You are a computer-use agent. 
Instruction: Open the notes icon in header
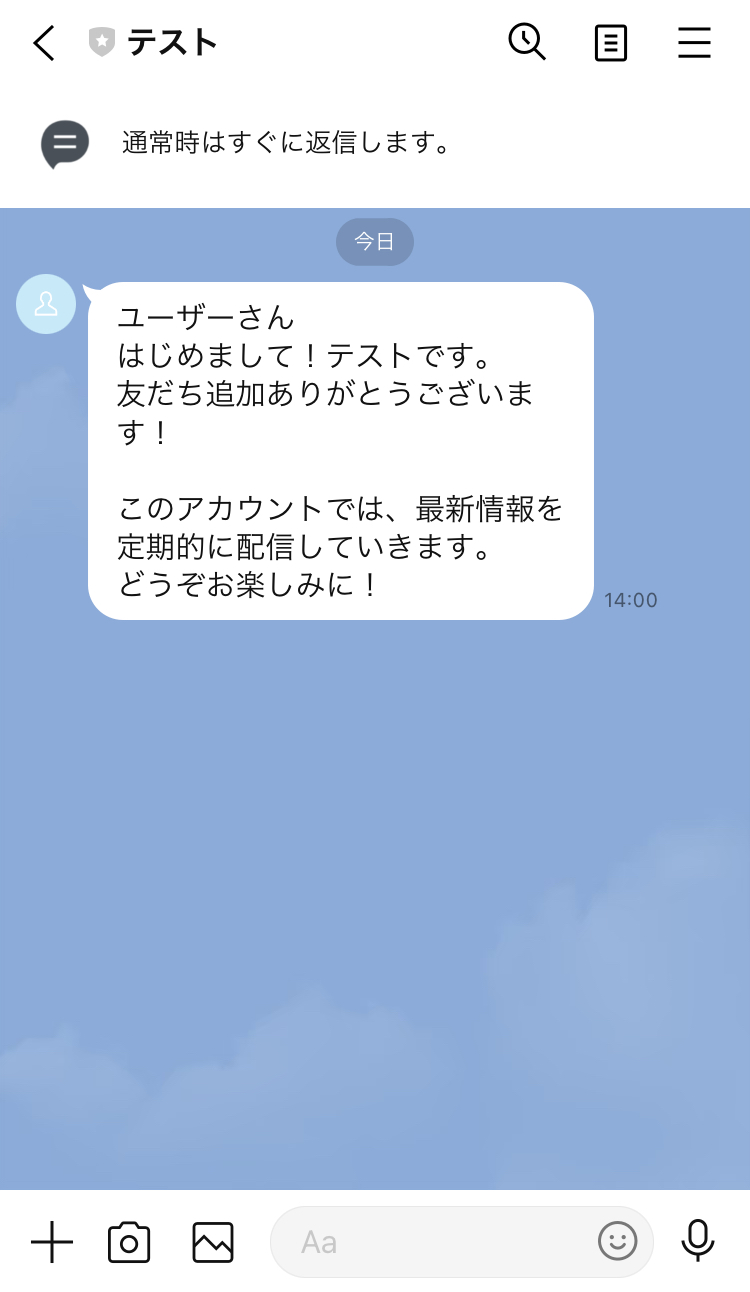[610, 43]
